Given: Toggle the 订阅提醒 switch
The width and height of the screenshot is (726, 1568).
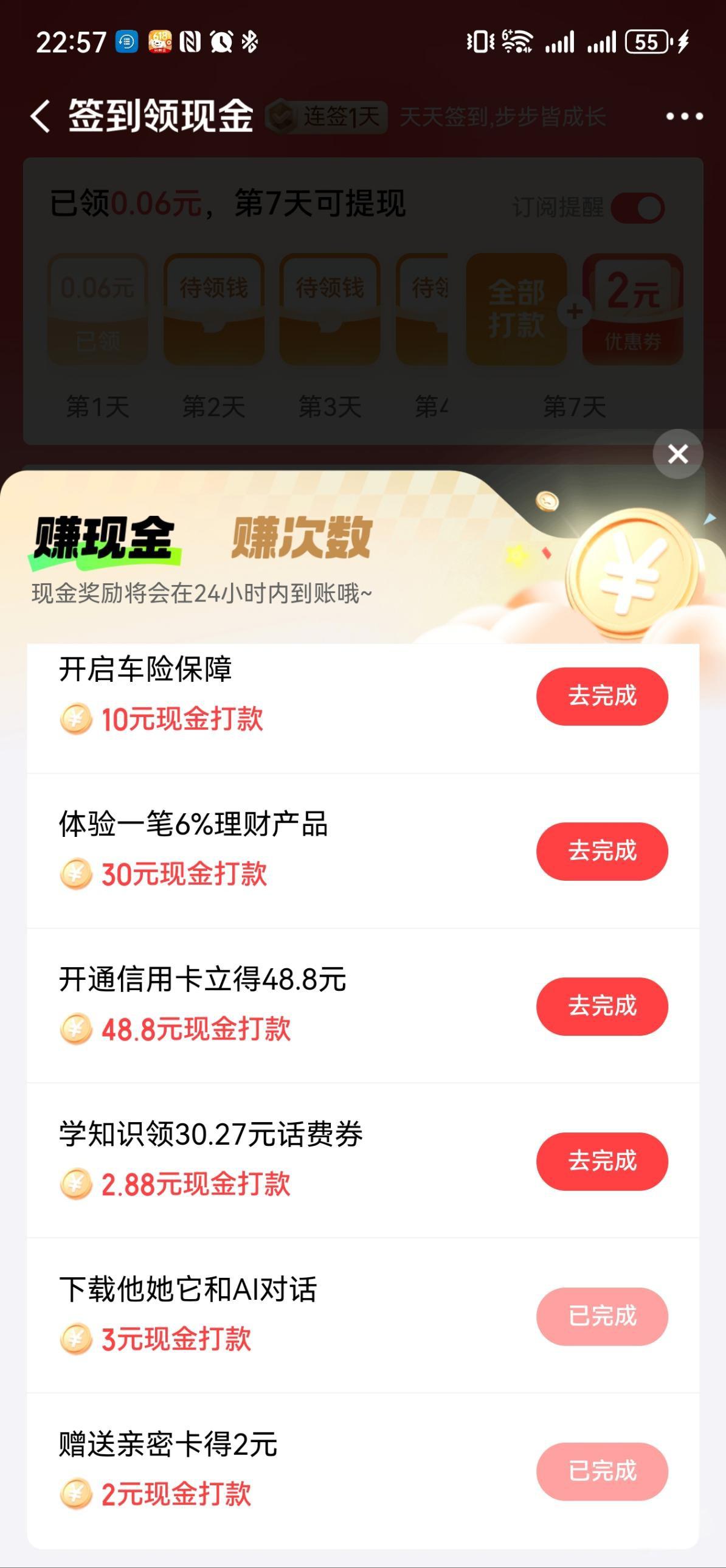Looking at the screenshot, I should pos(637,207).
